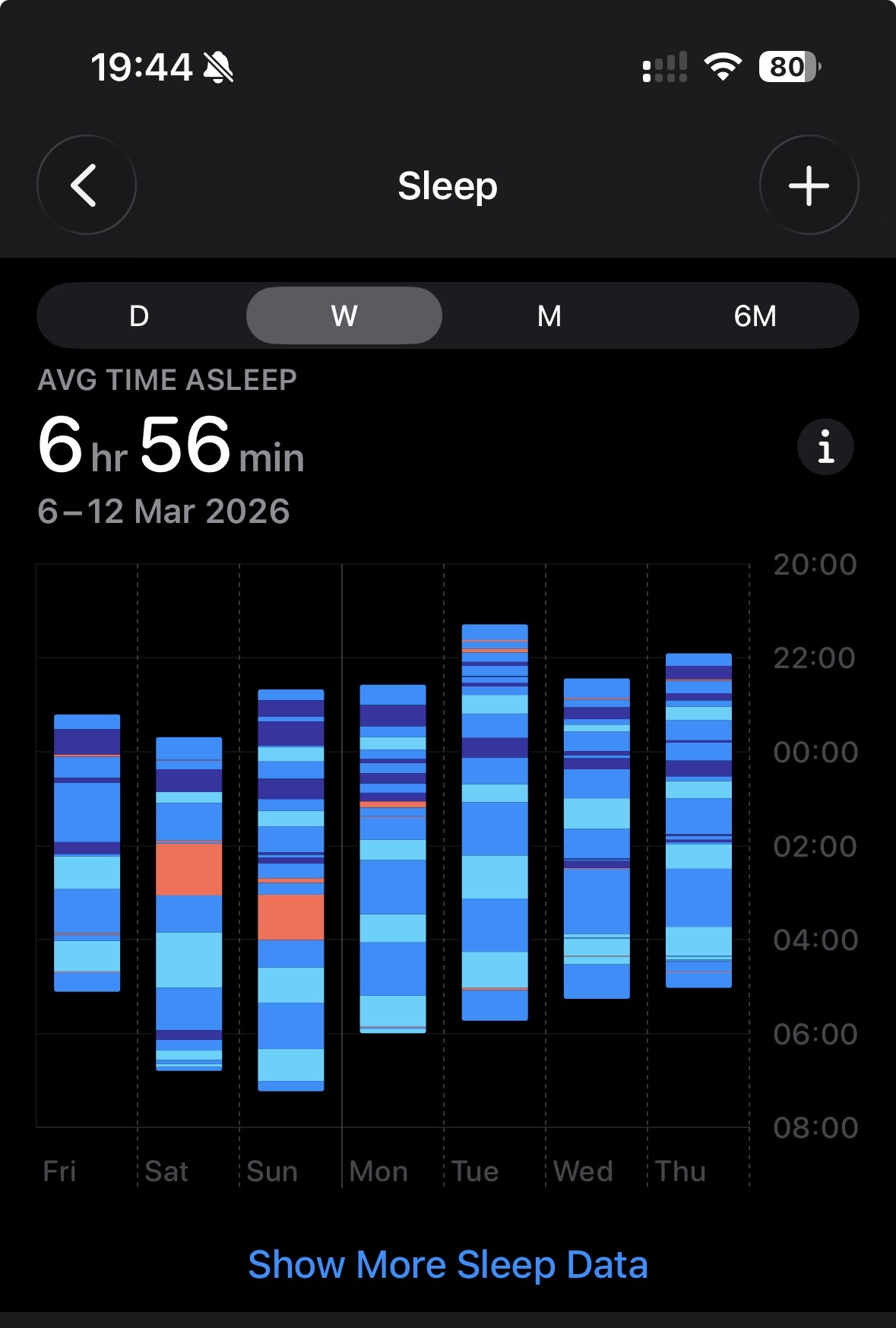
Task: Switch to the M month view
Action: coord(549,315)
